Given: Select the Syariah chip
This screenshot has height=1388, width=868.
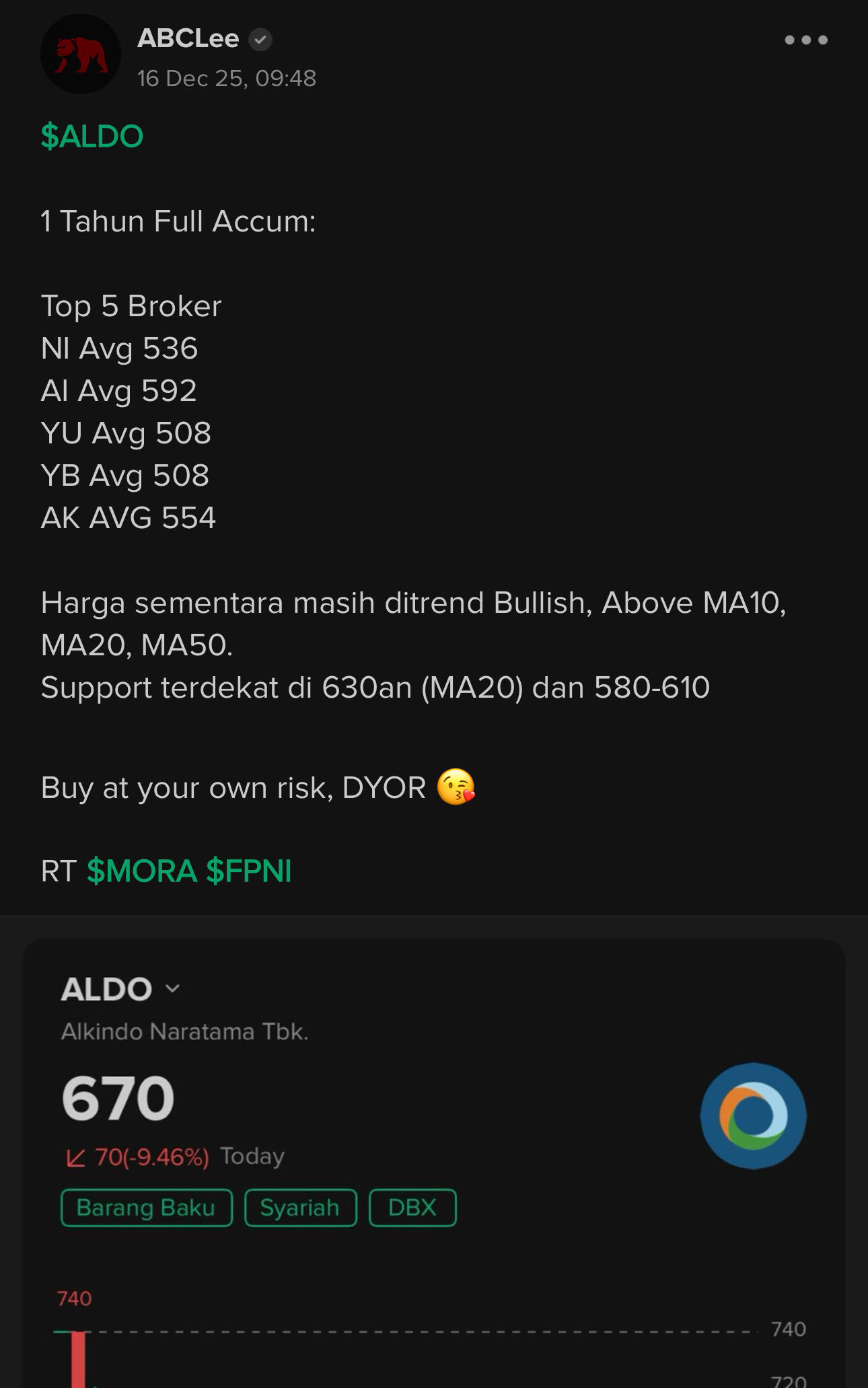Looking at the screenshot, I should [300, 1208].
